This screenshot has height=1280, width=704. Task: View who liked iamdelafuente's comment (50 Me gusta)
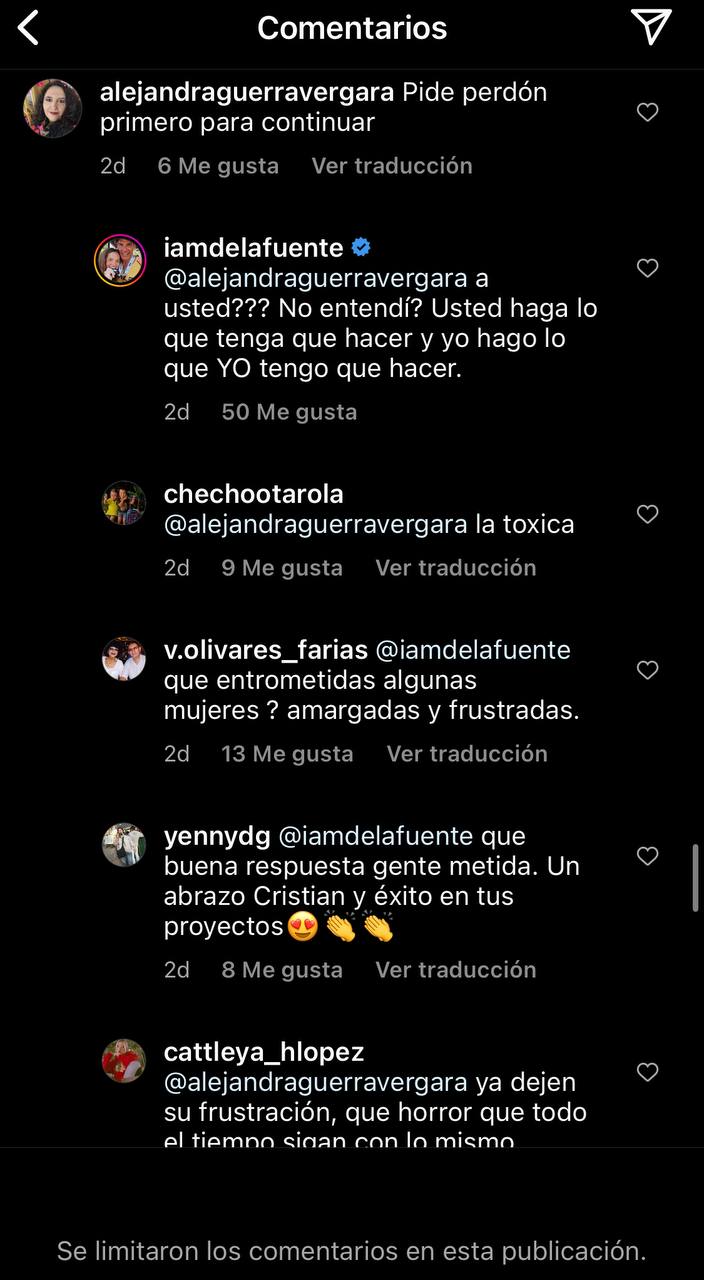pyautogui.click(x=289, y=412)
